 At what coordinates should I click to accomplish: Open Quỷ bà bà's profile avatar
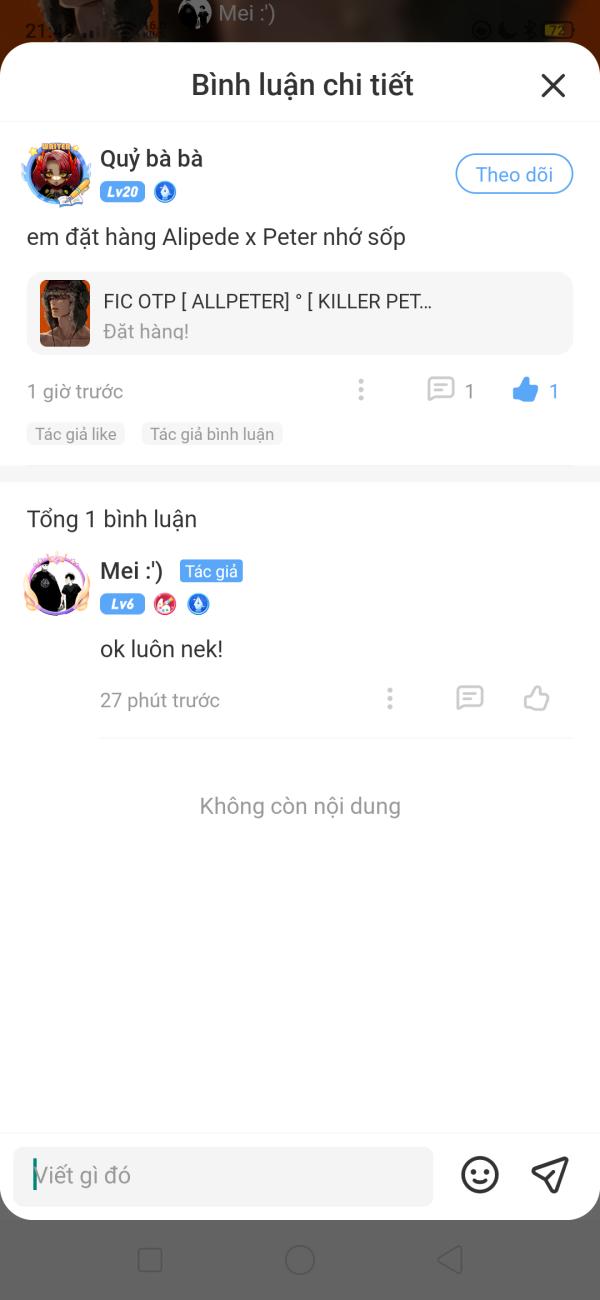point(57,175)
